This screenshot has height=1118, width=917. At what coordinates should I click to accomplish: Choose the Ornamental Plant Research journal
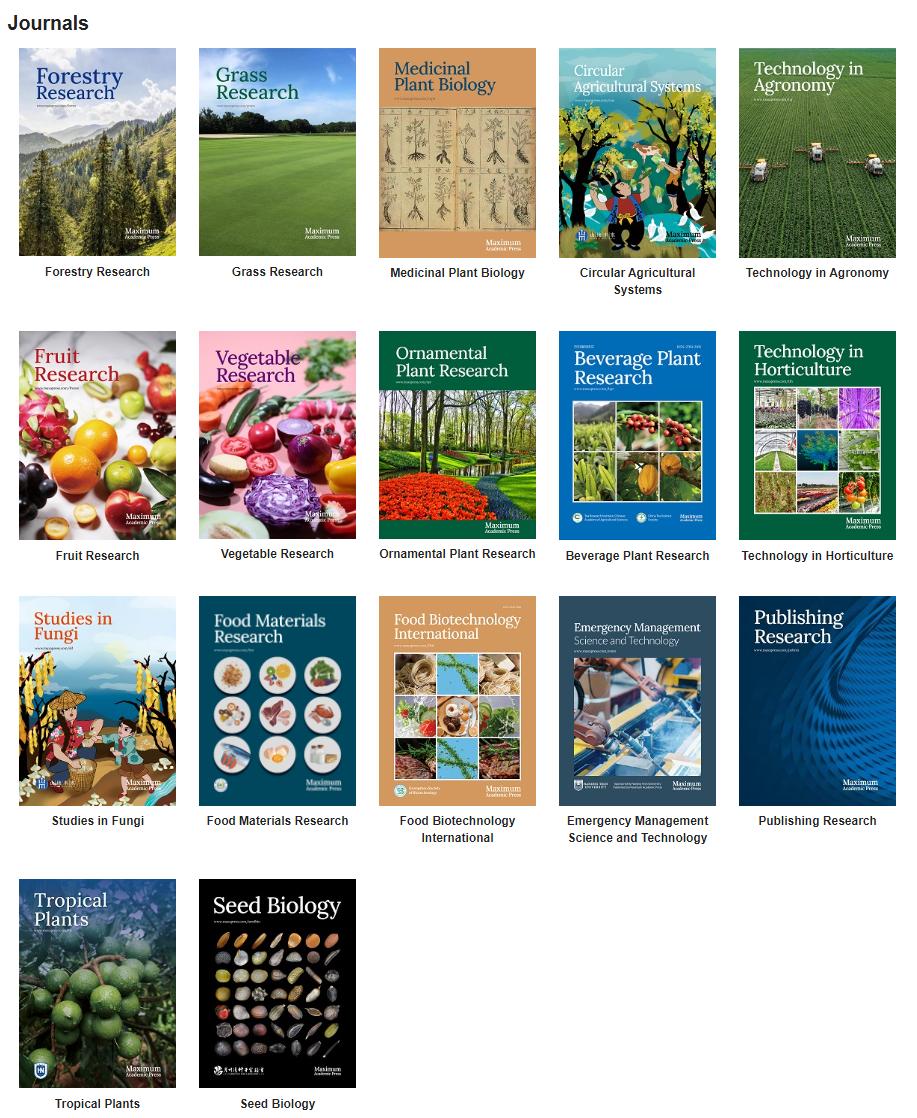(x=457, y=435)
